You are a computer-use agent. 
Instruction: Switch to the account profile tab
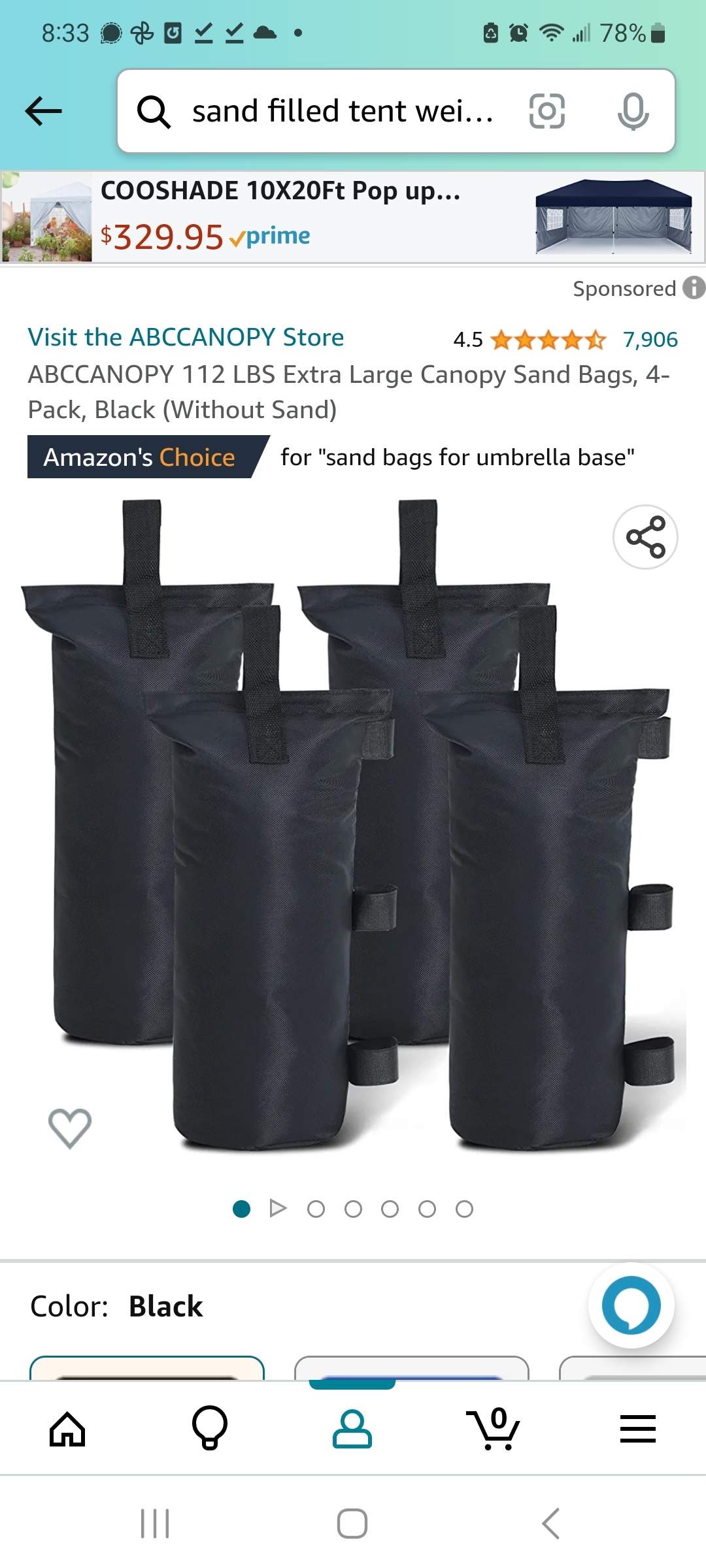352,1429
